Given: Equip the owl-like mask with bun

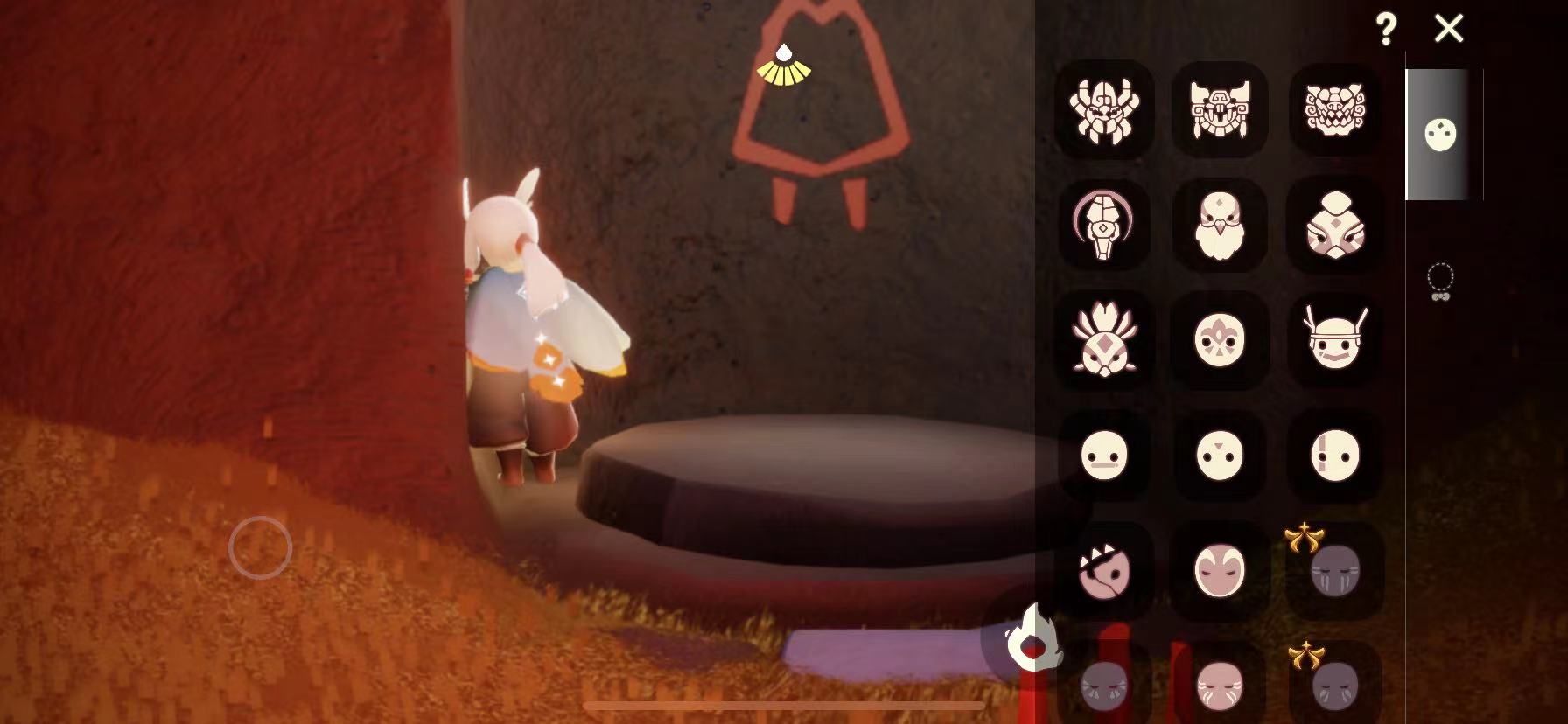Looking at the screenshot, I should [1334, 225].
